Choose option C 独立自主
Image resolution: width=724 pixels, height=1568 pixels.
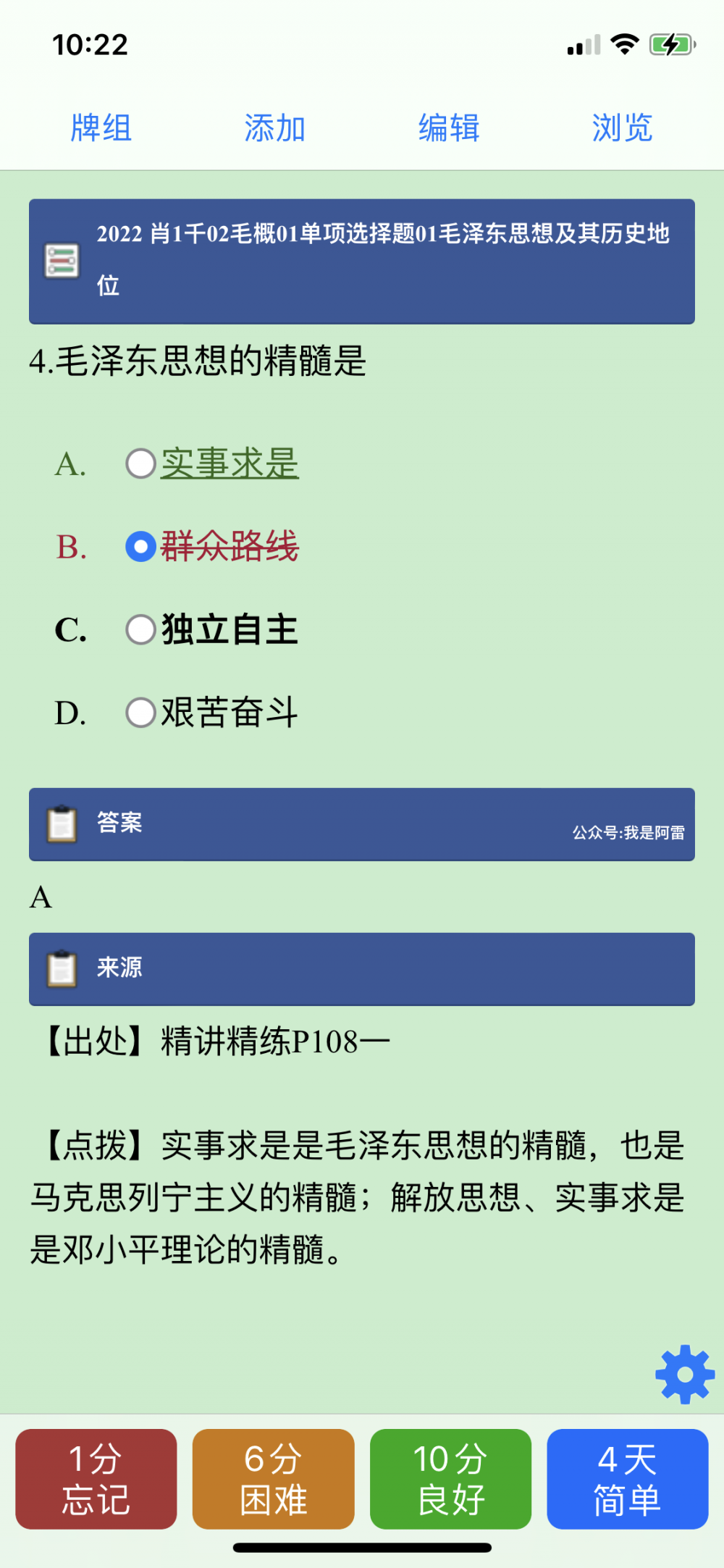coord(141,629)
